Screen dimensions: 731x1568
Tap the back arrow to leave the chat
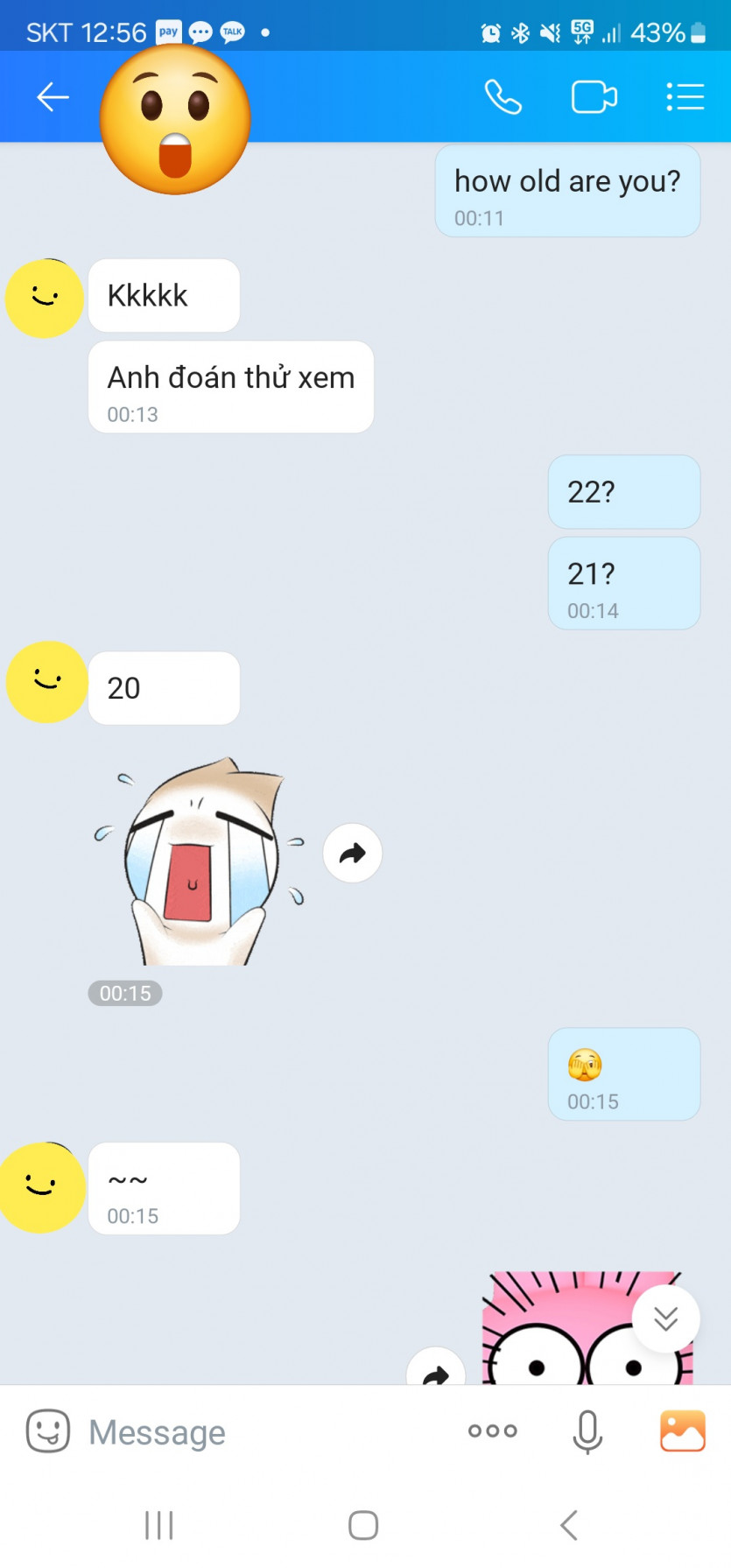[52, 96]
